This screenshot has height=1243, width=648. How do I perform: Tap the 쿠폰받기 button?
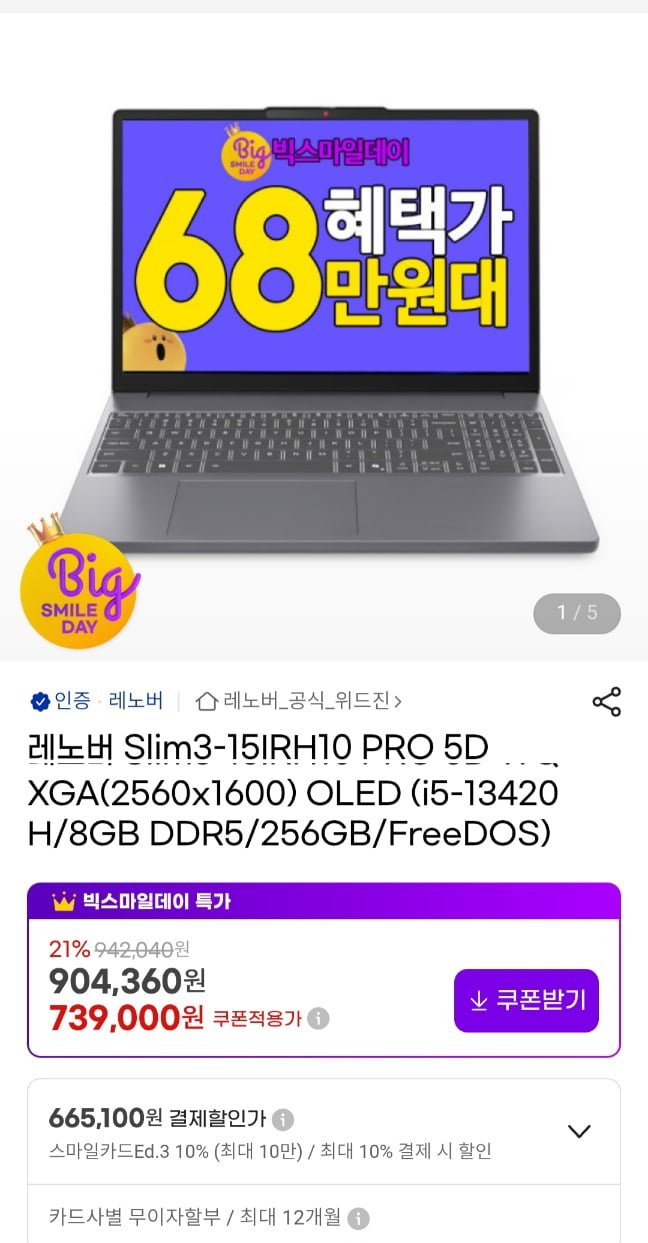tap(526, 1000)
